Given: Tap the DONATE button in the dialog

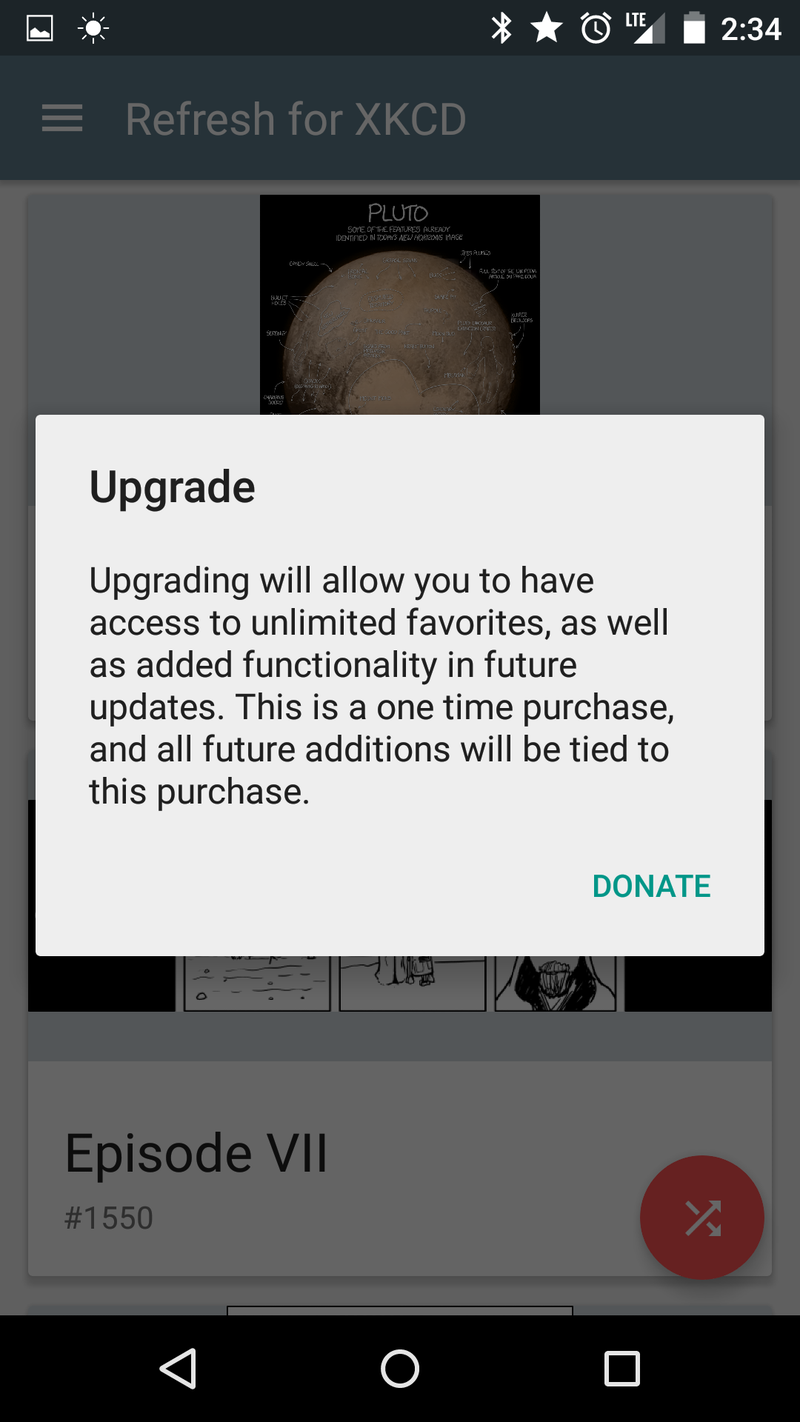Looking at the screenshot, I should [x=651, y=886].
